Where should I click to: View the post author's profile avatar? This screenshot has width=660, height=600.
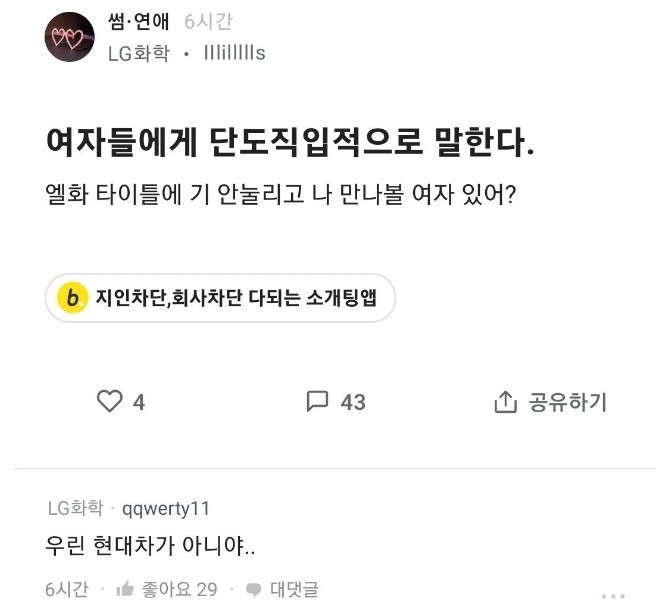pos(69,37)
